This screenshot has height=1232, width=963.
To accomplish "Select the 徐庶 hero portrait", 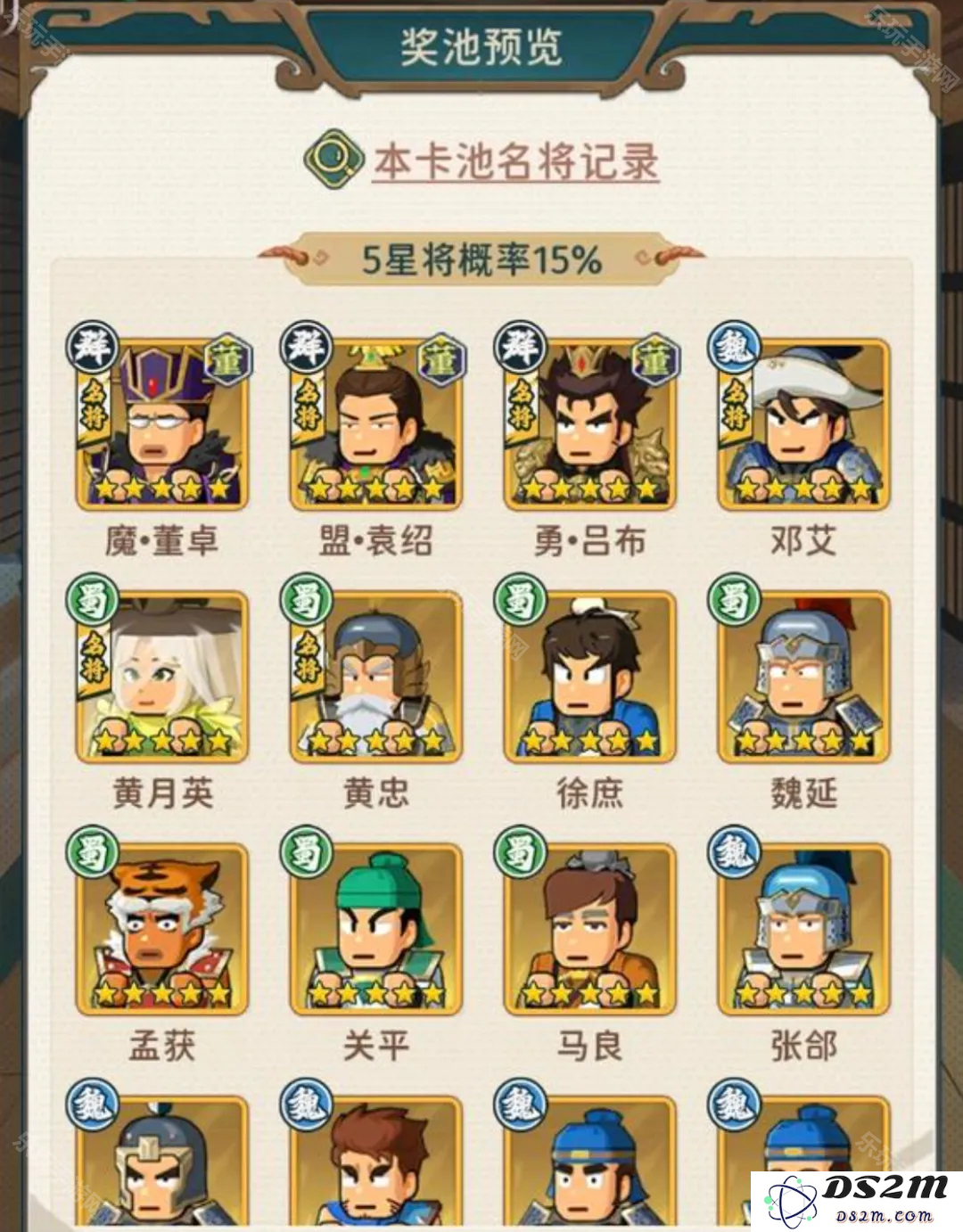I will [589, 678].
